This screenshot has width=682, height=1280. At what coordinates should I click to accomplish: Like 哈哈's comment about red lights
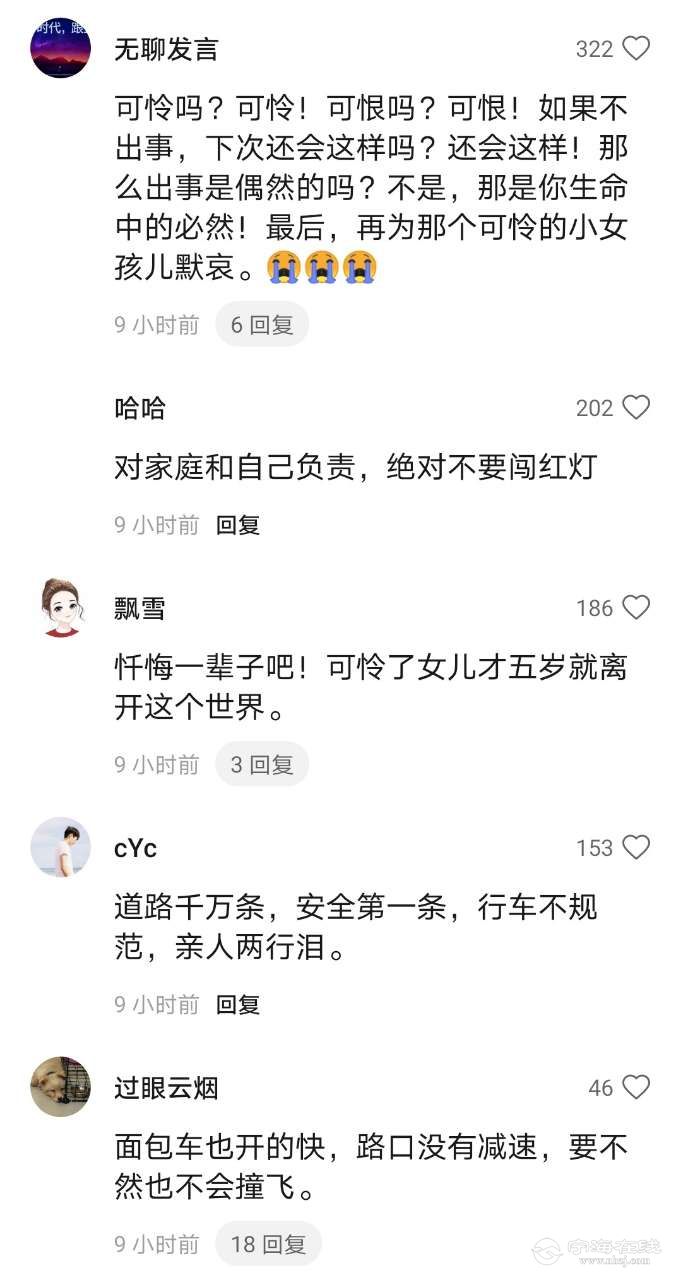(x=636, y=408)
